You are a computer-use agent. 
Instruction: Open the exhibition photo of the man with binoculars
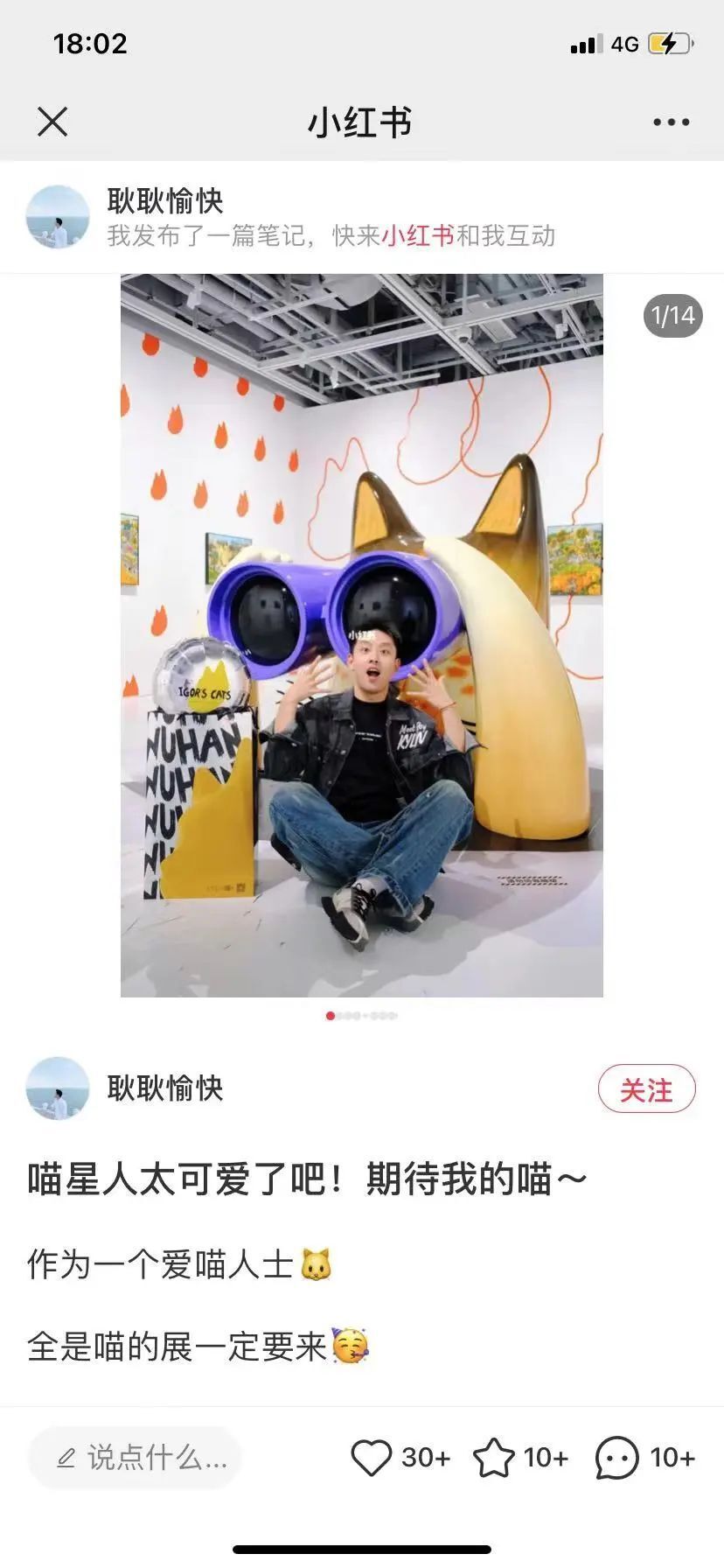pyautogui.click(x=361, y=637)
